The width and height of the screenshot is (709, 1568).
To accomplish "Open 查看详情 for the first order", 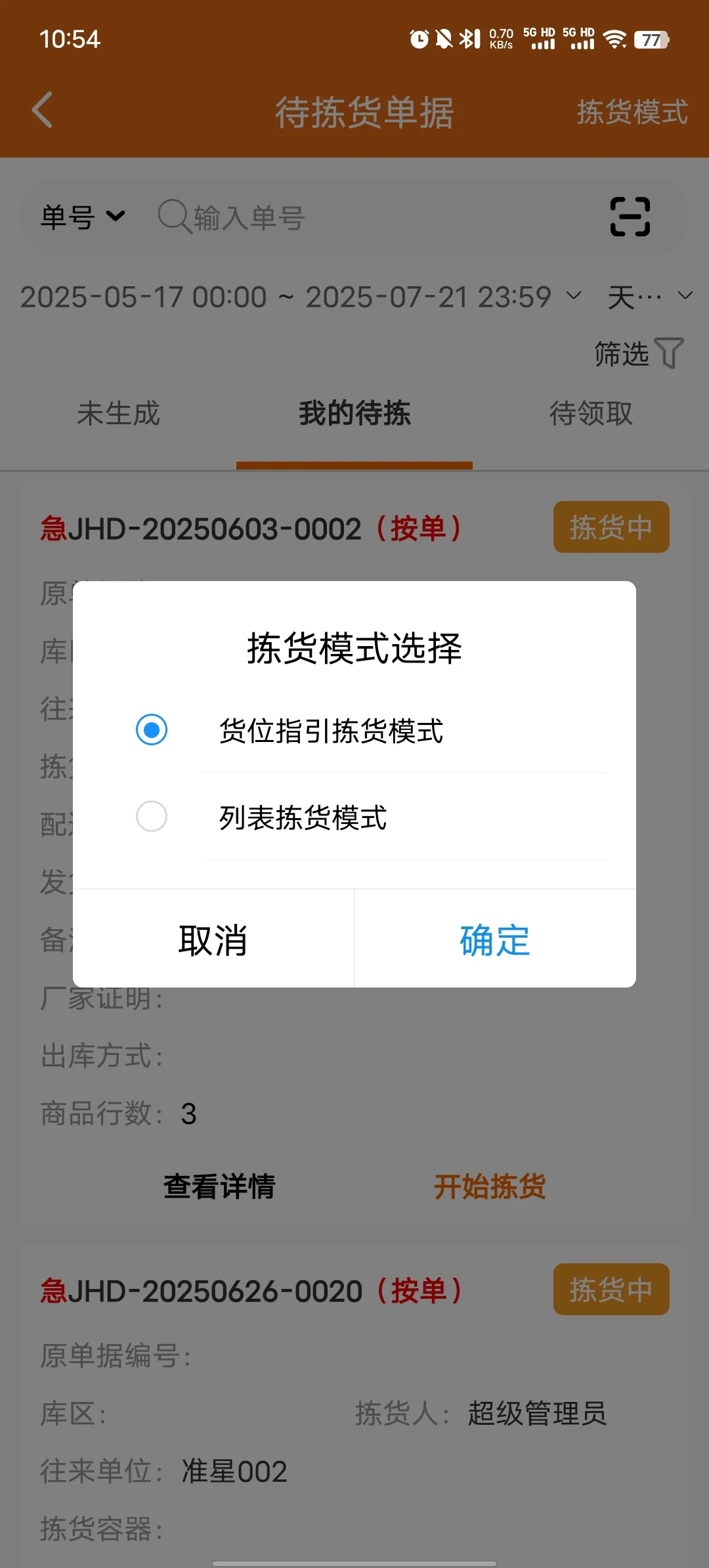I will point(220,1186).
